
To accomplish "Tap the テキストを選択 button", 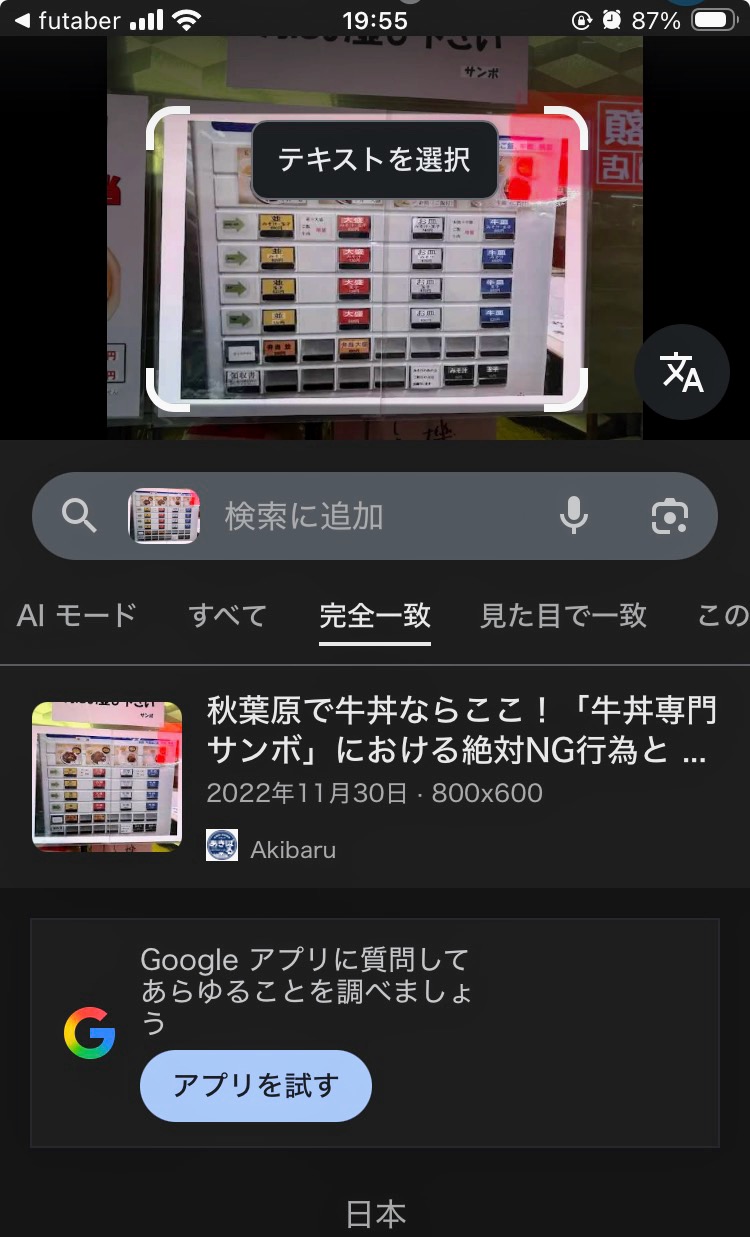I will pos(374,160).
